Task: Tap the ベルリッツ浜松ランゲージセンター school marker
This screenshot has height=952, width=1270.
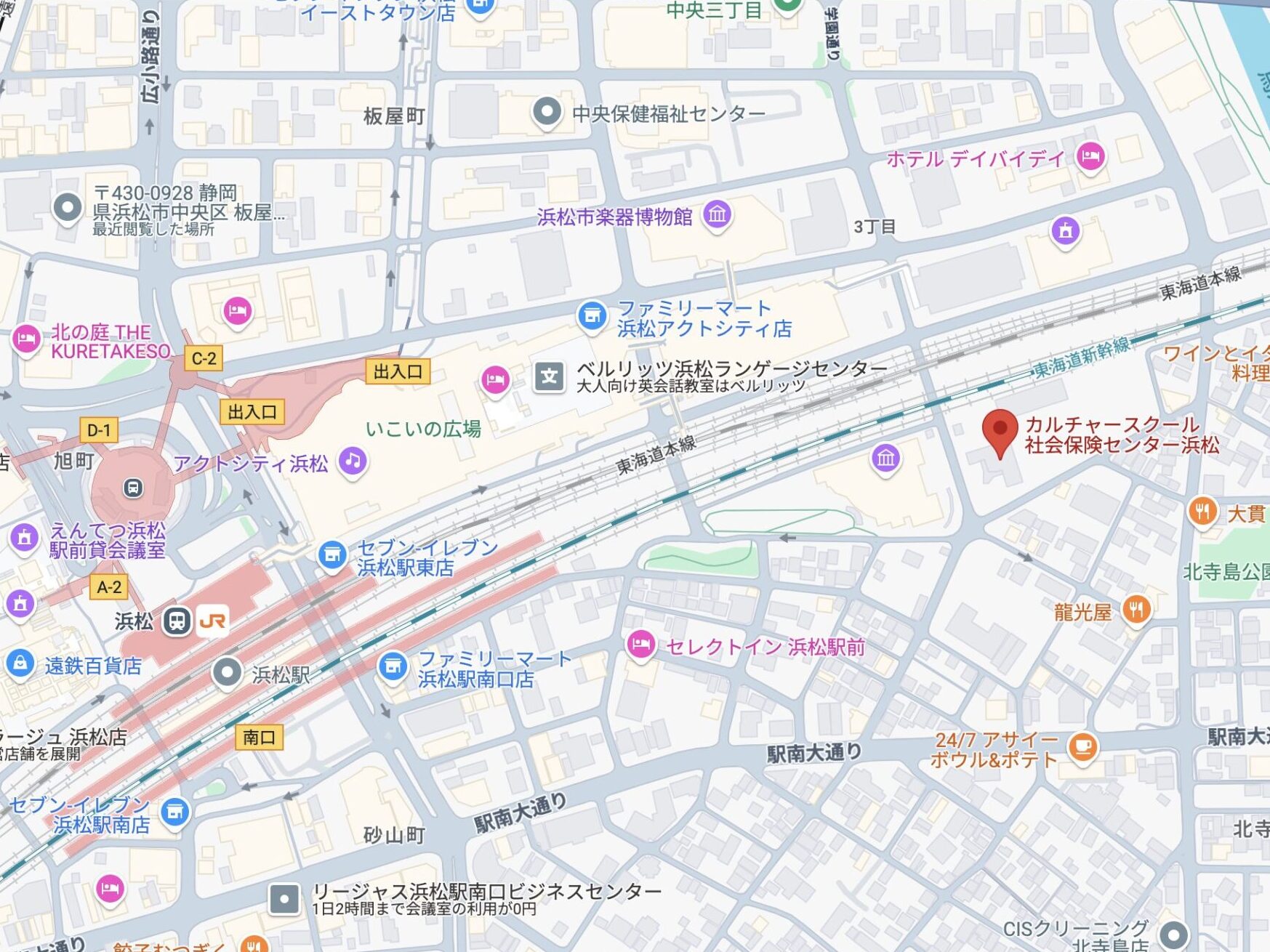Action: tap(550, 376)
